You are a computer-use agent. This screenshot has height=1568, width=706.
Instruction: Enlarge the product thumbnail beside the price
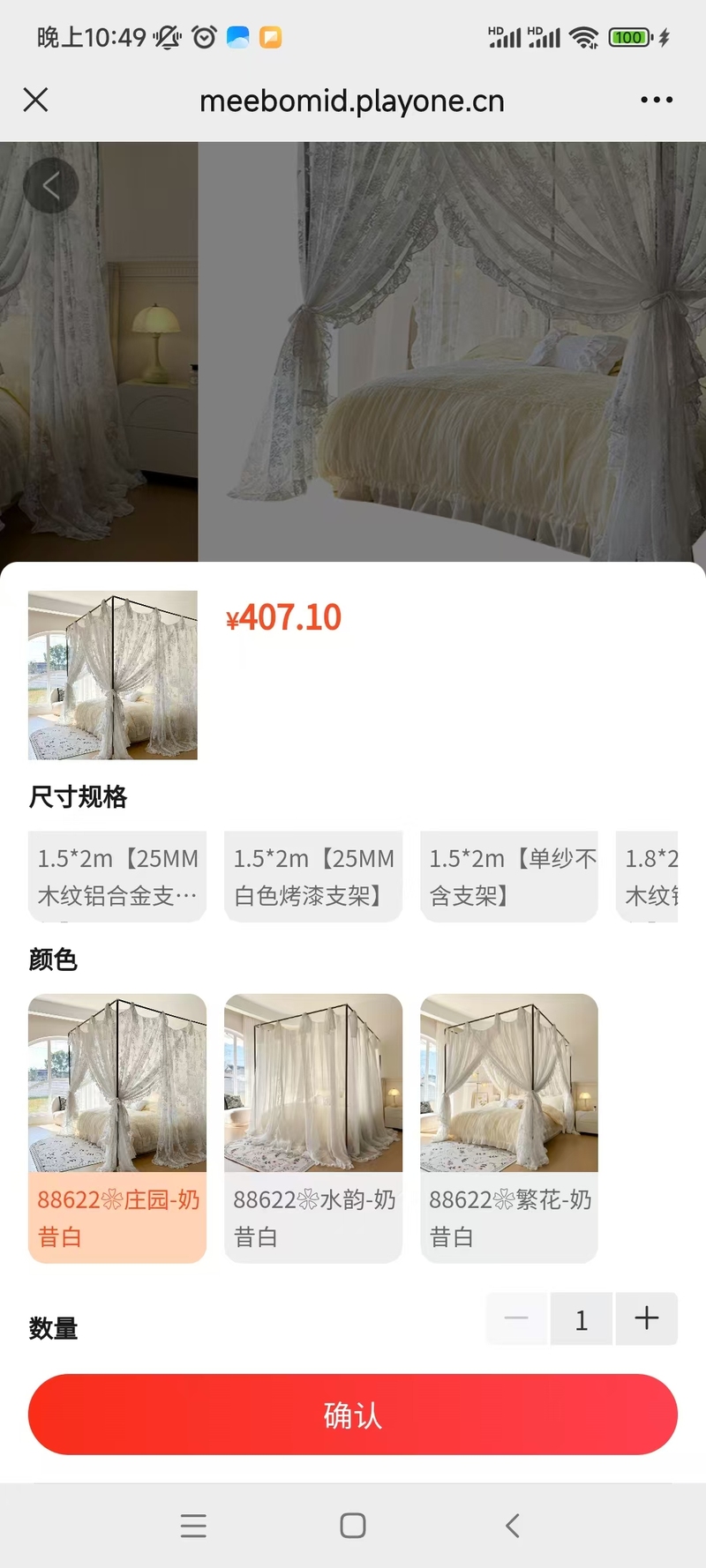point(113,675)
